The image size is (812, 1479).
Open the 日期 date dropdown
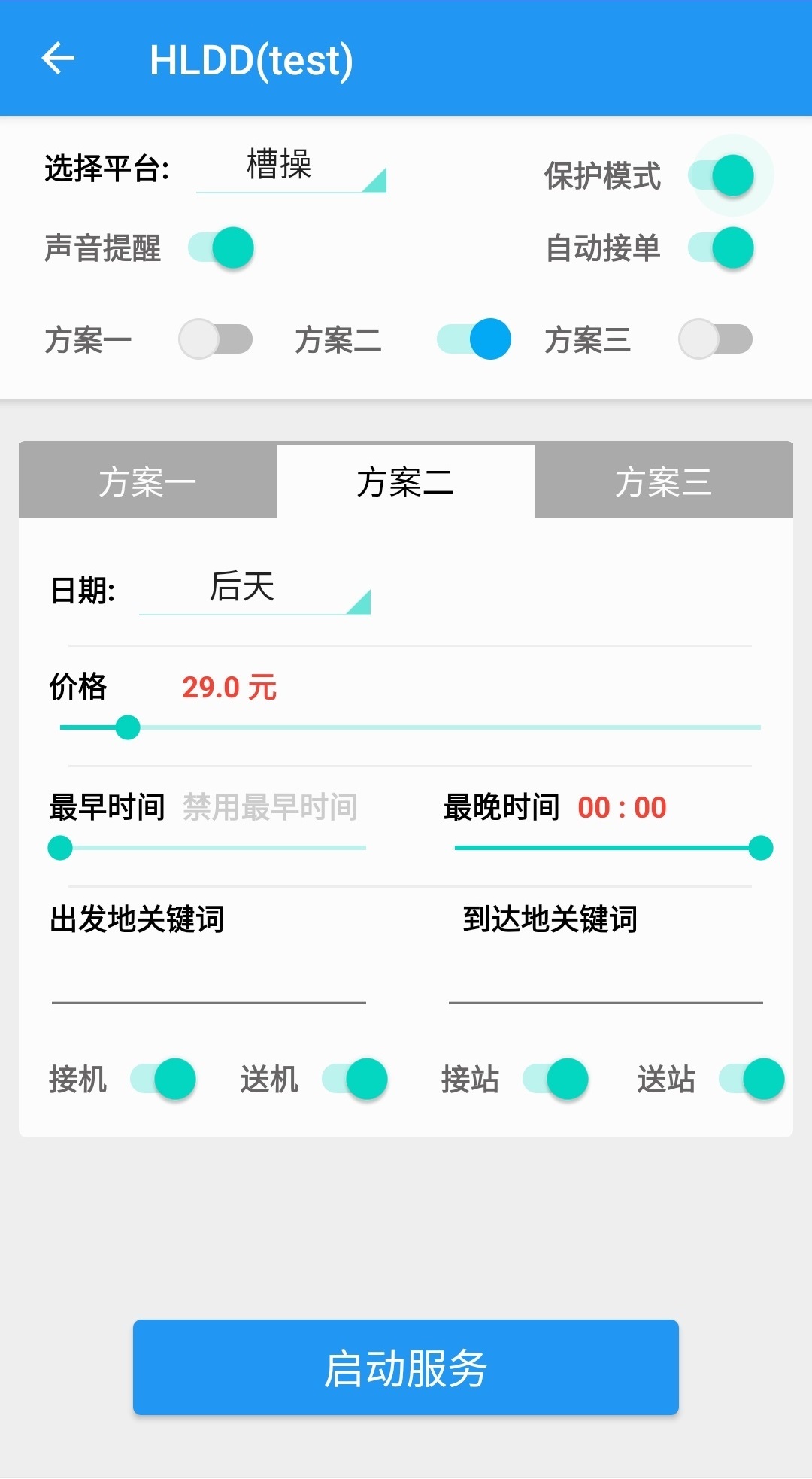point(254,590)
